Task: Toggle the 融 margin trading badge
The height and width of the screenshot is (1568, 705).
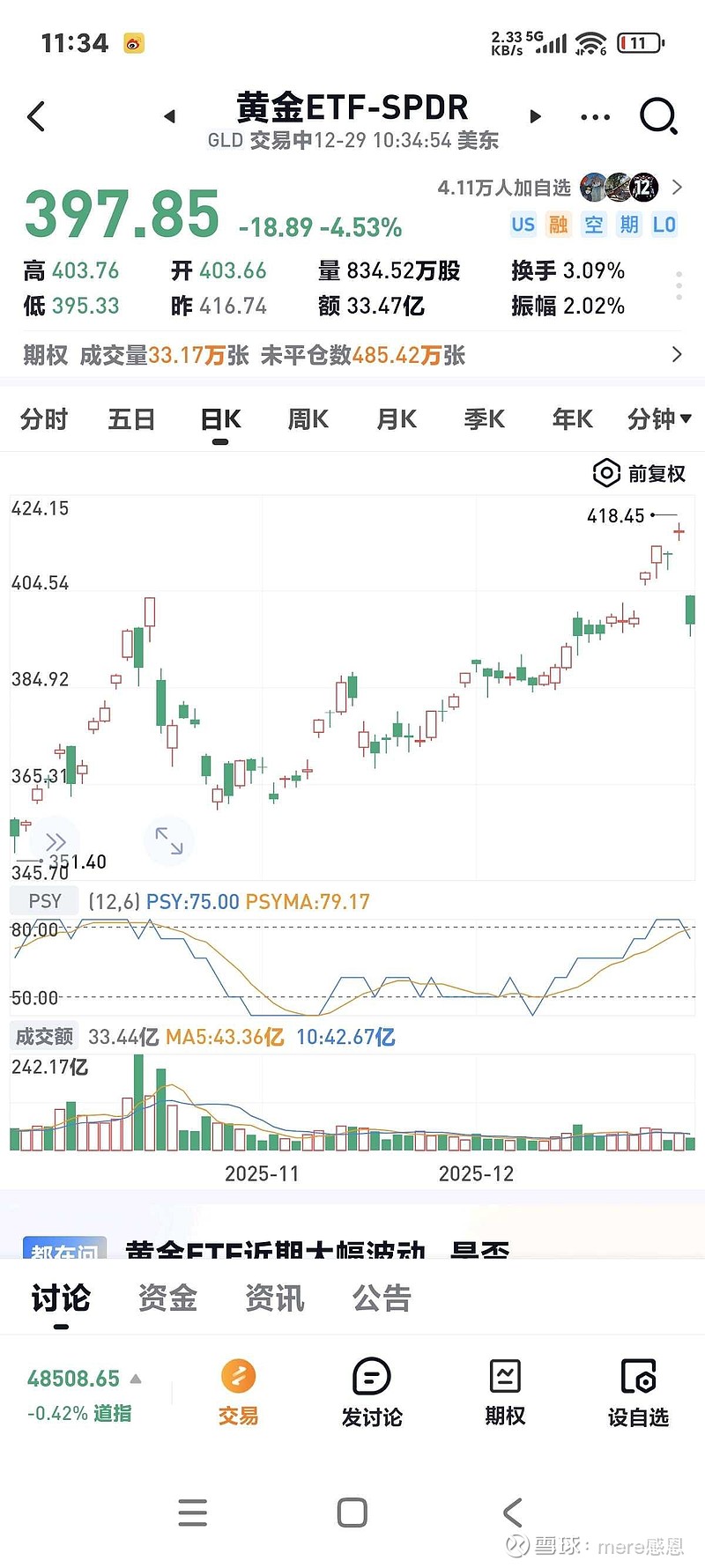Action: point(558,225)
